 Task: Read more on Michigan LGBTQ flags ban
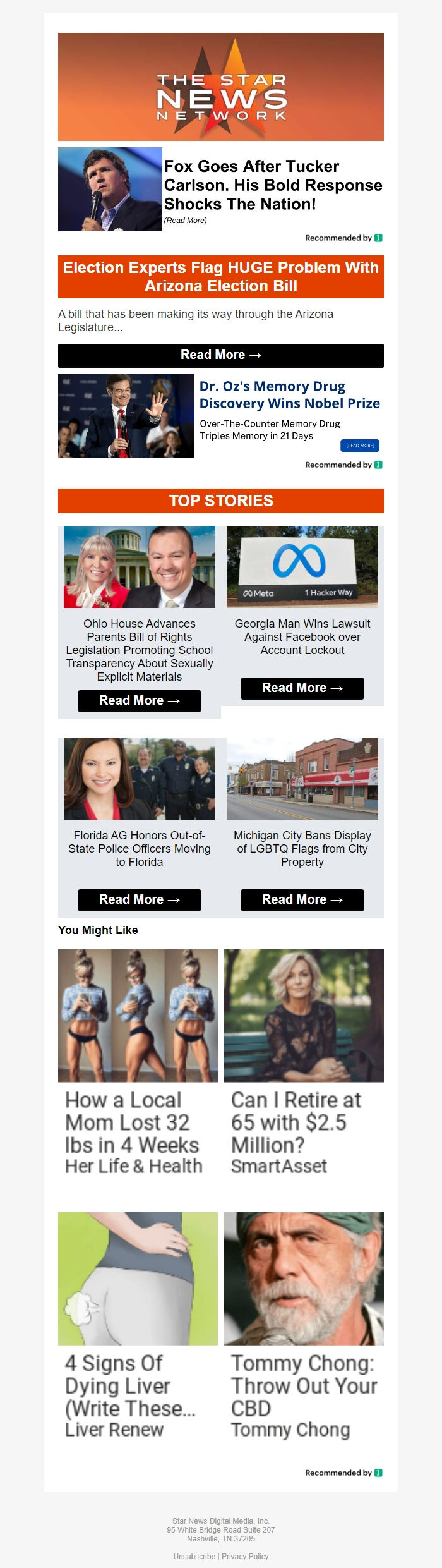tap(302, 900)
